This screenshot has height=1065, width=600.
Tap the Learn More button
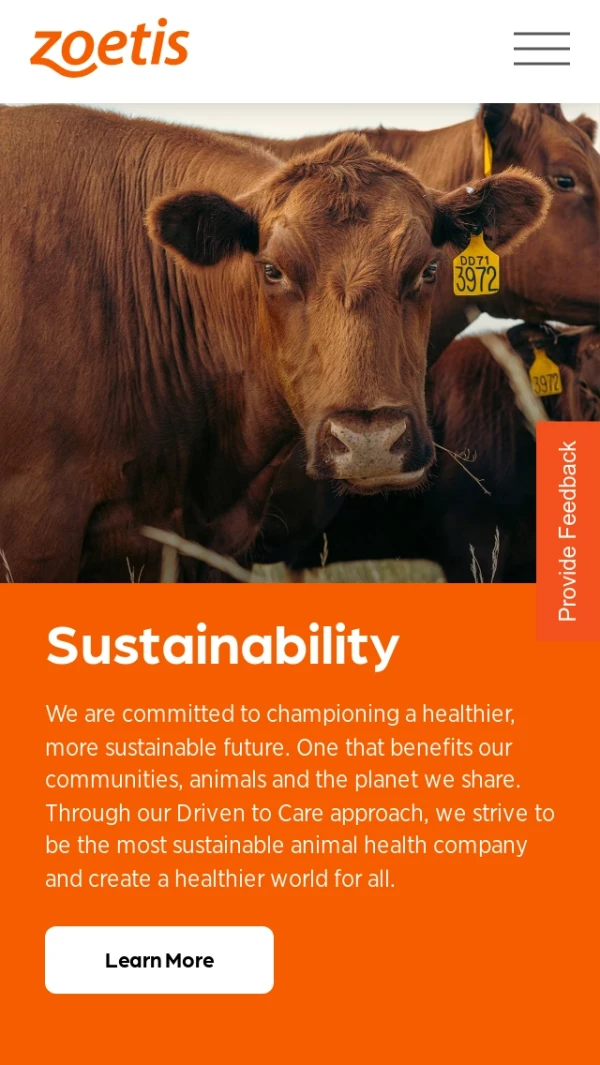click(x=159, y=960)
